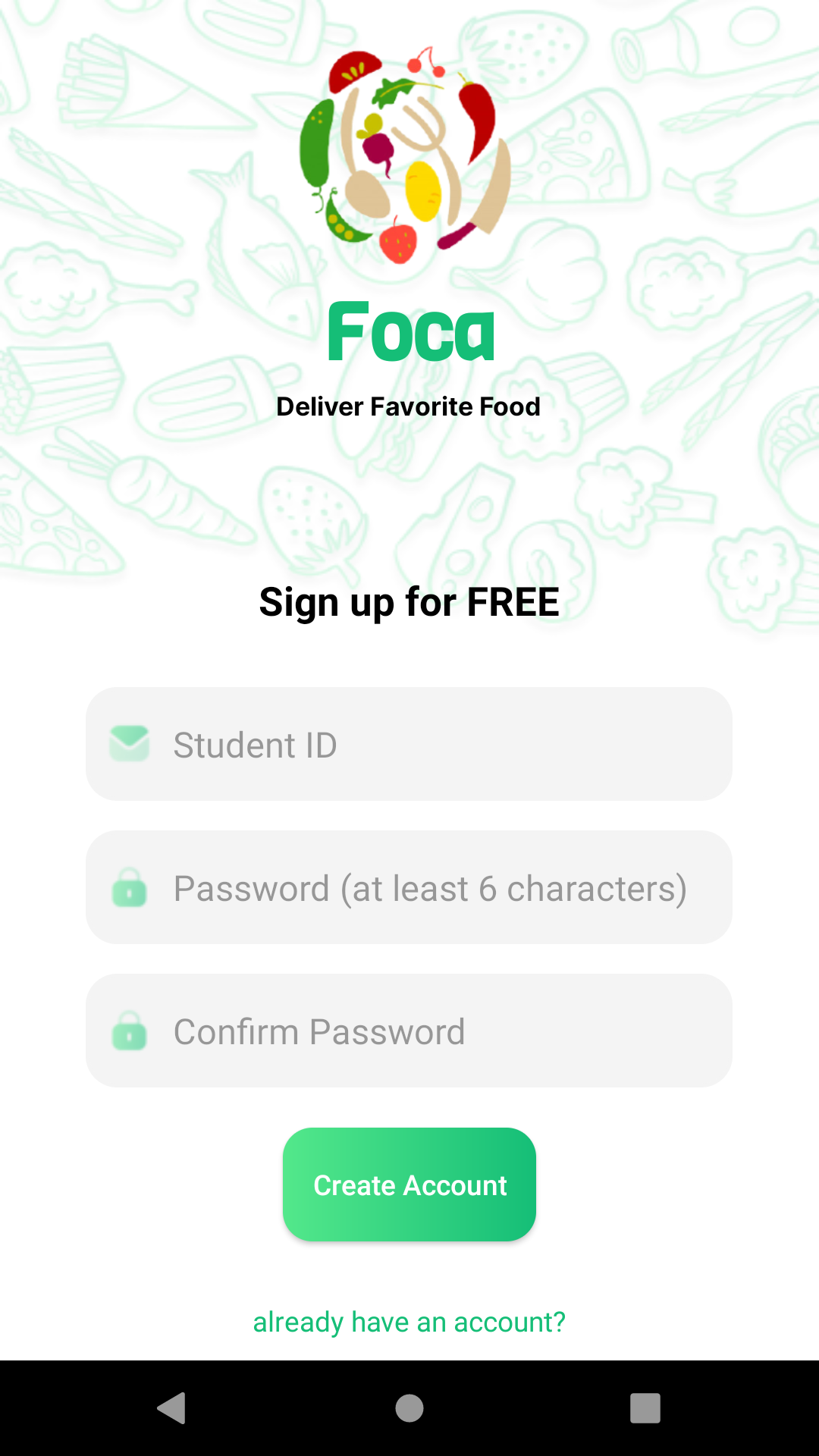The width and height of the screenshot is (819, 1456).
Task: Click the lock icon in the Password field
Action: click(x=129, y=888)
